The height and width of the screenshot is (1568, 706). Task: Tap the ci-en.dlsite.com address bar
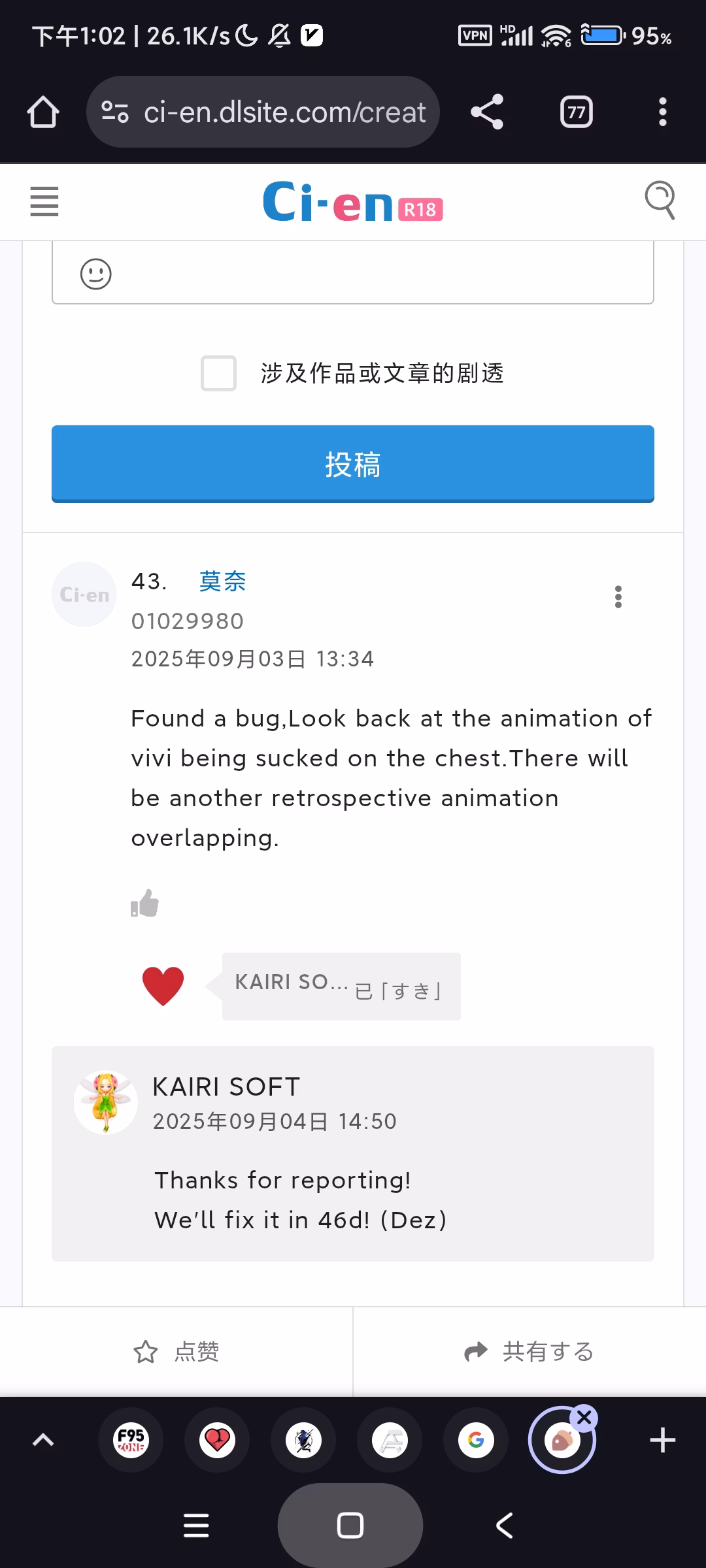point(263,112)
